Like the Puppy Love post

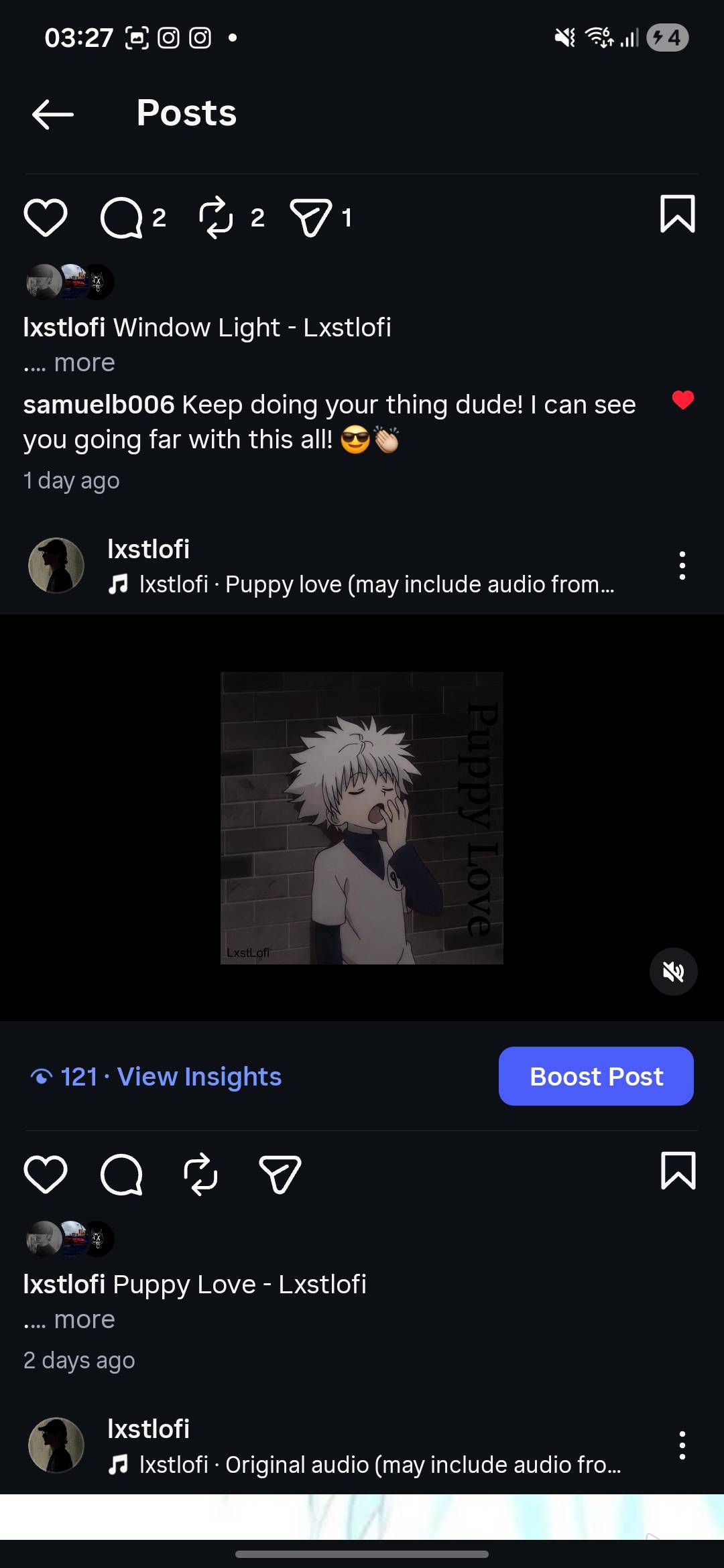[x=46, y=1175]
